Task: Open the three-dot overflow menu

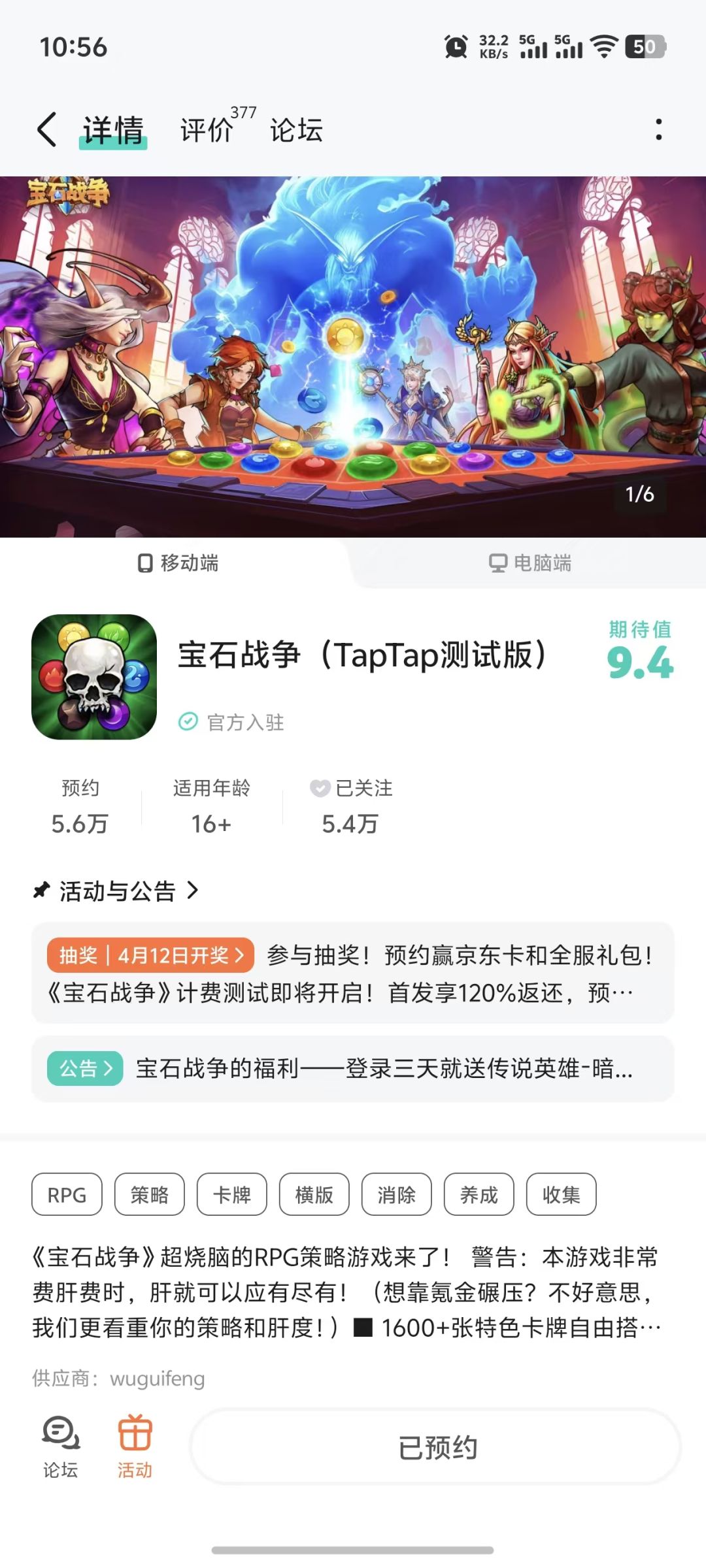Action: tap(660, 129)
